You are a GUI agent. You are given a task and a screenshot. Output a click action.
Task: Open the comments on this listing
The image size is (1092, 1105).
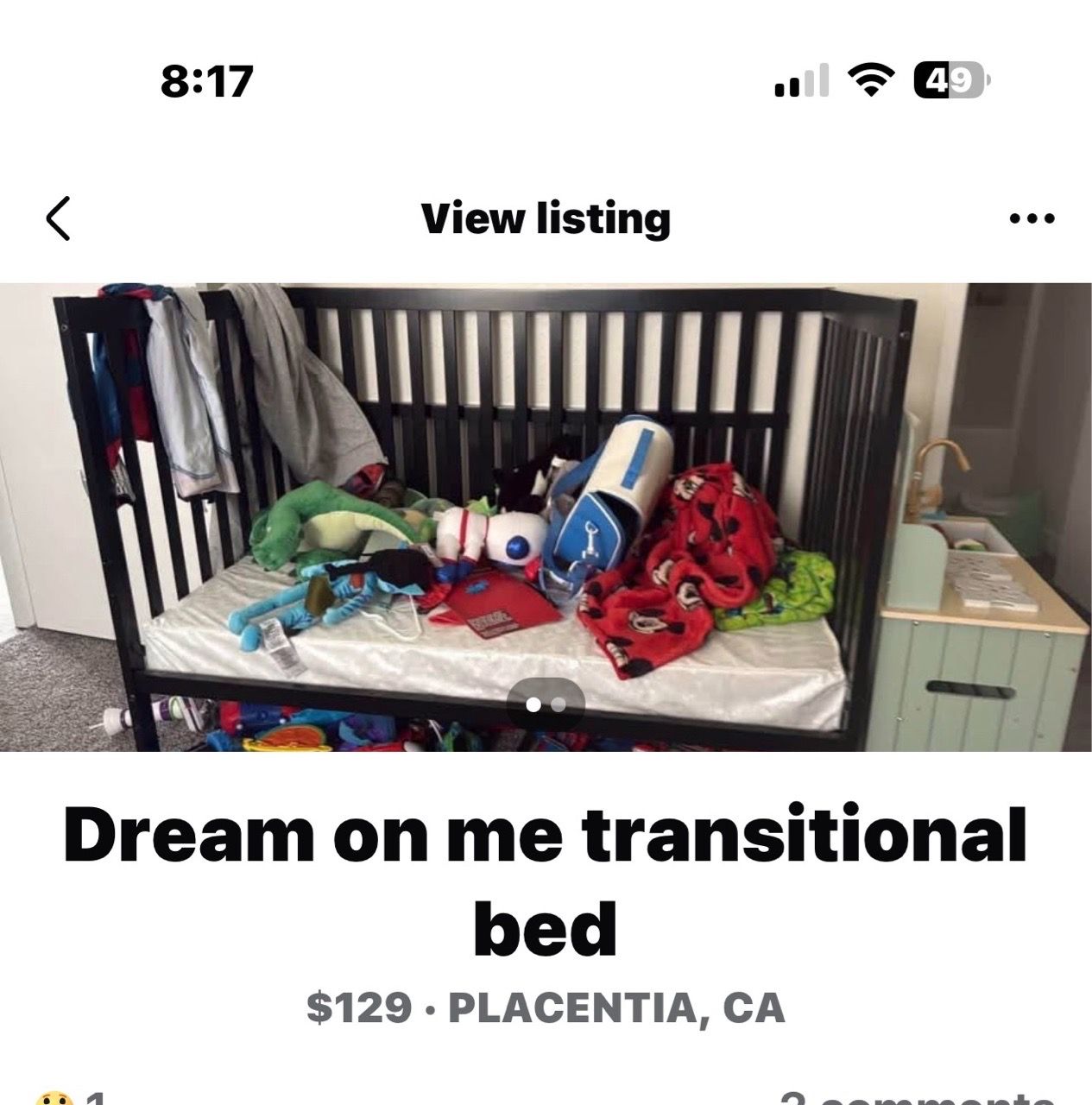pos(917,1097)
